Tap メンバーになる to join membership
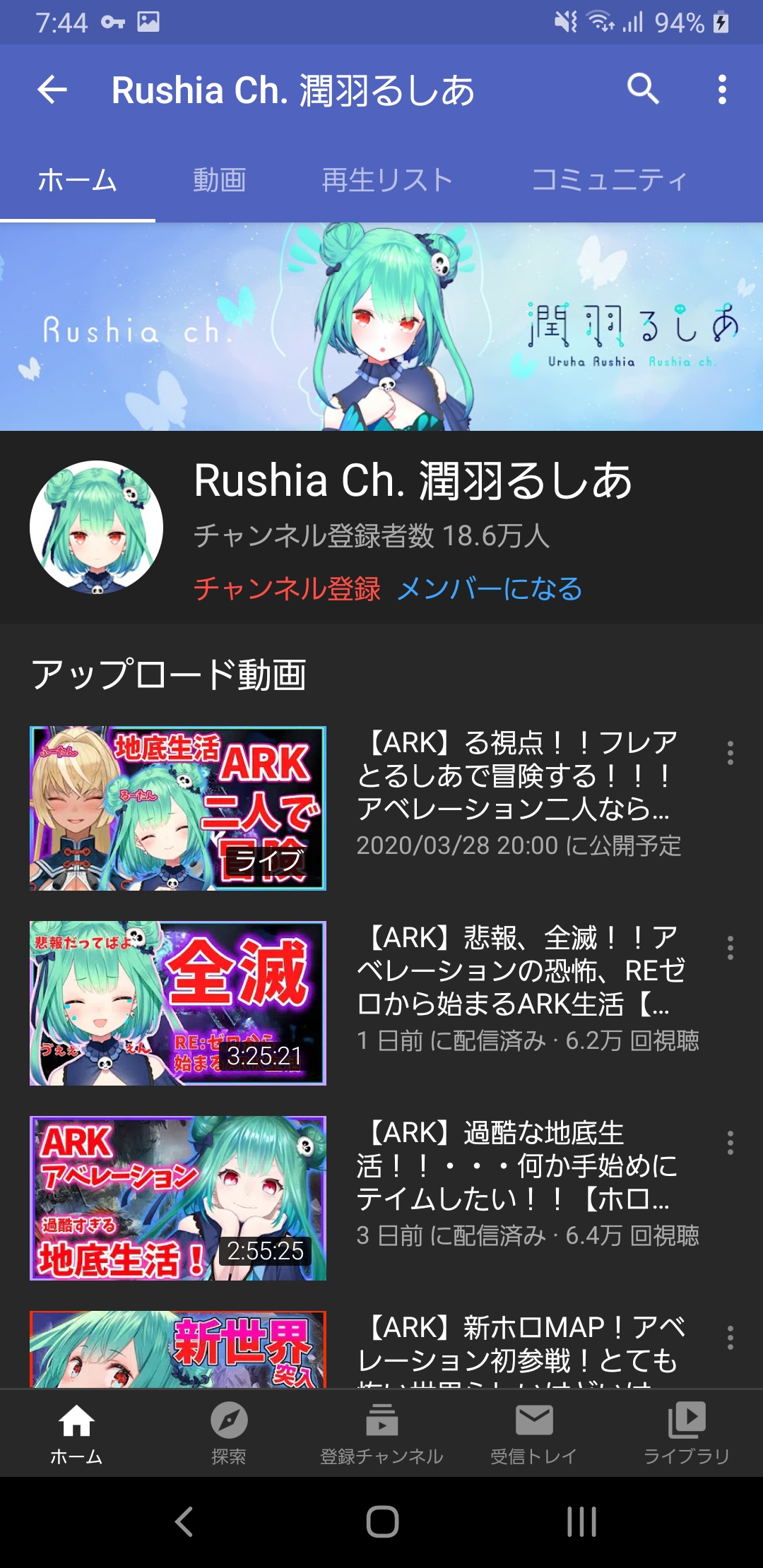The image size is (763, 1568). 490,588
